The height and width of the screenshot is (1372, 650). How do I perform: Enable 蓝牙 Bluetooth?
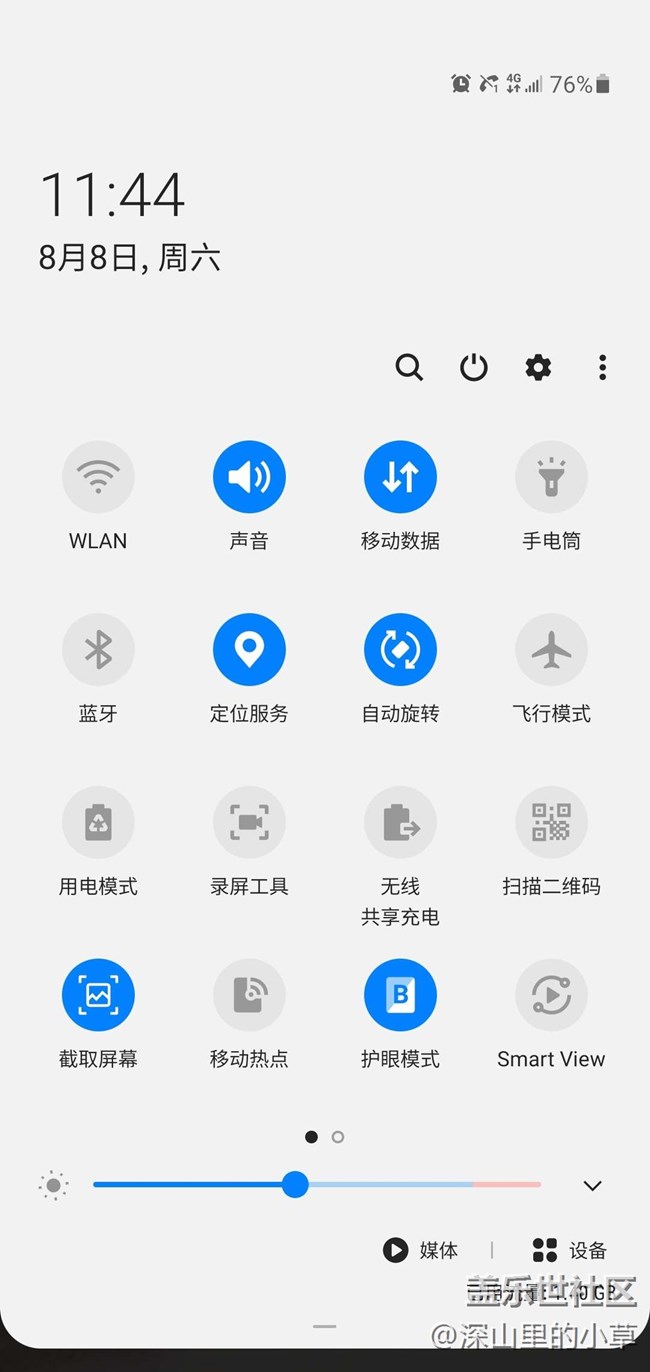click(98, 650)
